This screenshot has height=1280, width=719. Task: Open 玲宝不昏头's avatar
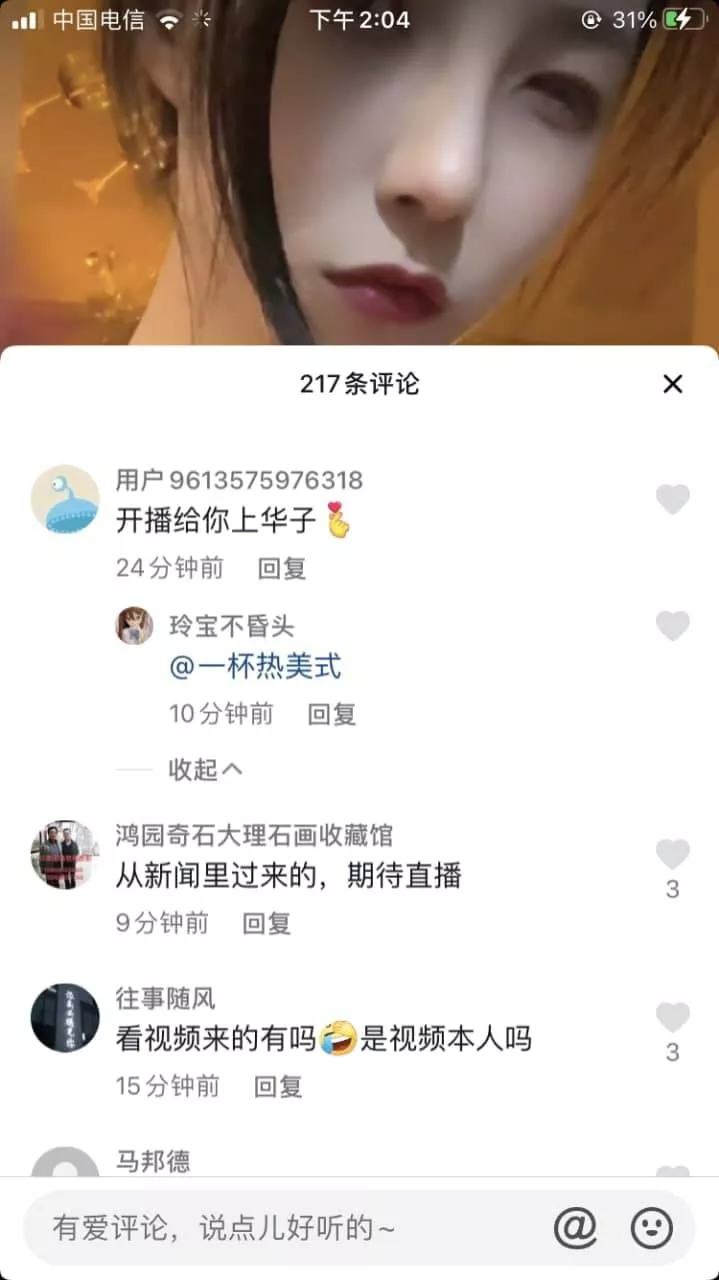(x=135, y=626)
